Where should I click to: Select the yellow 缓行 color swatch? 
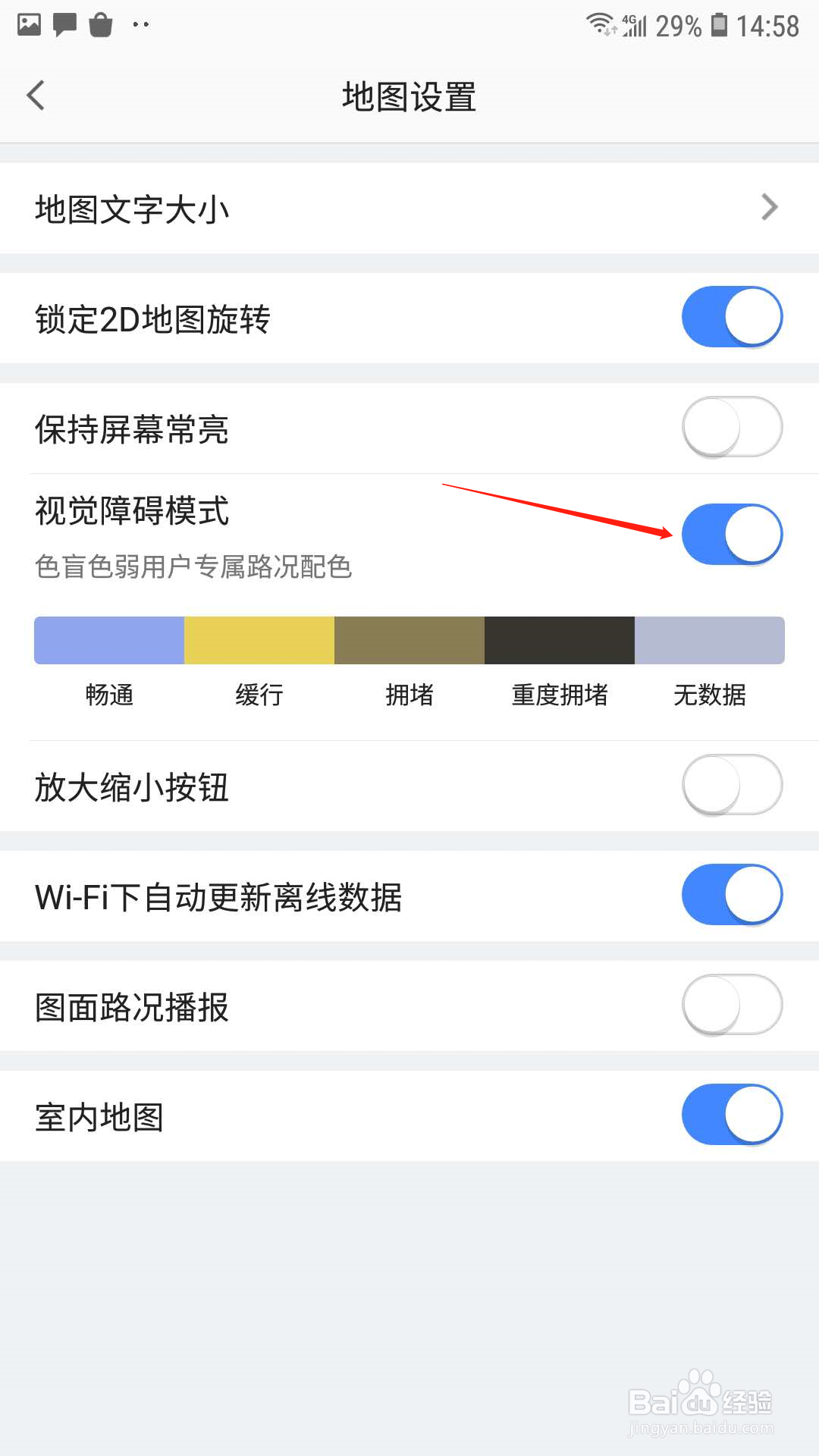[x=259, y=641]
